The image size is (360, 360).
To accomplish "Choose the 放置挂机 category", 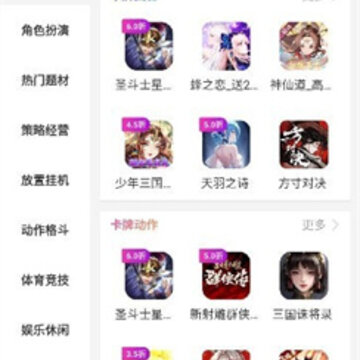I will click(45, 180).
